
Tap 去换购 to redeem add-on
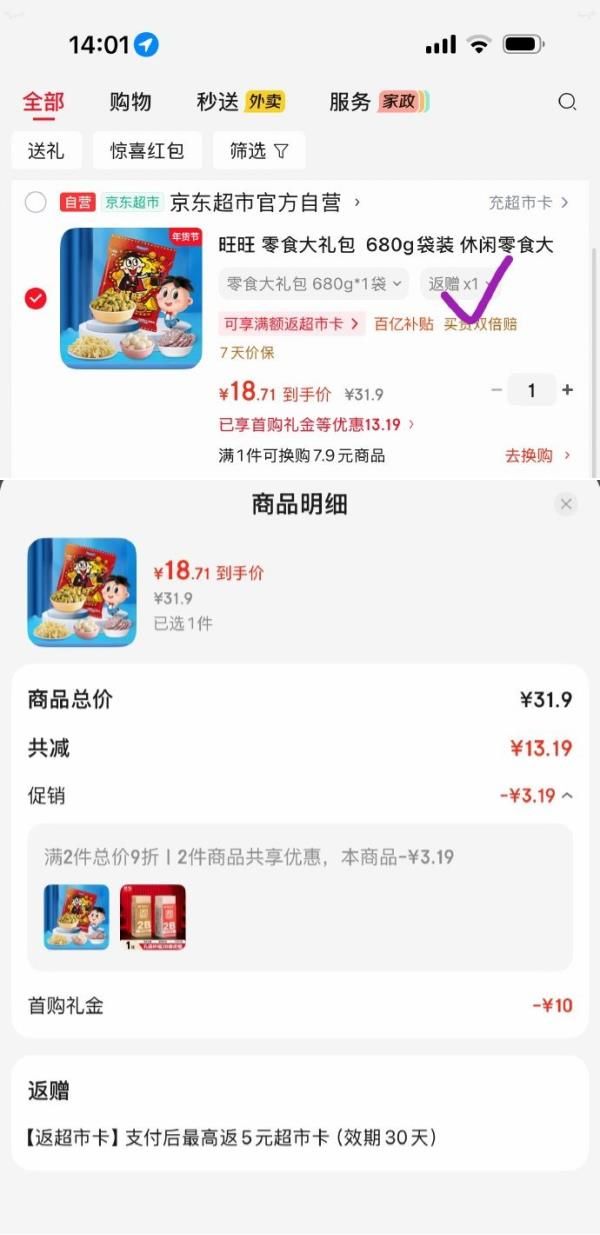pyautogui.click(x=537, y=456)
